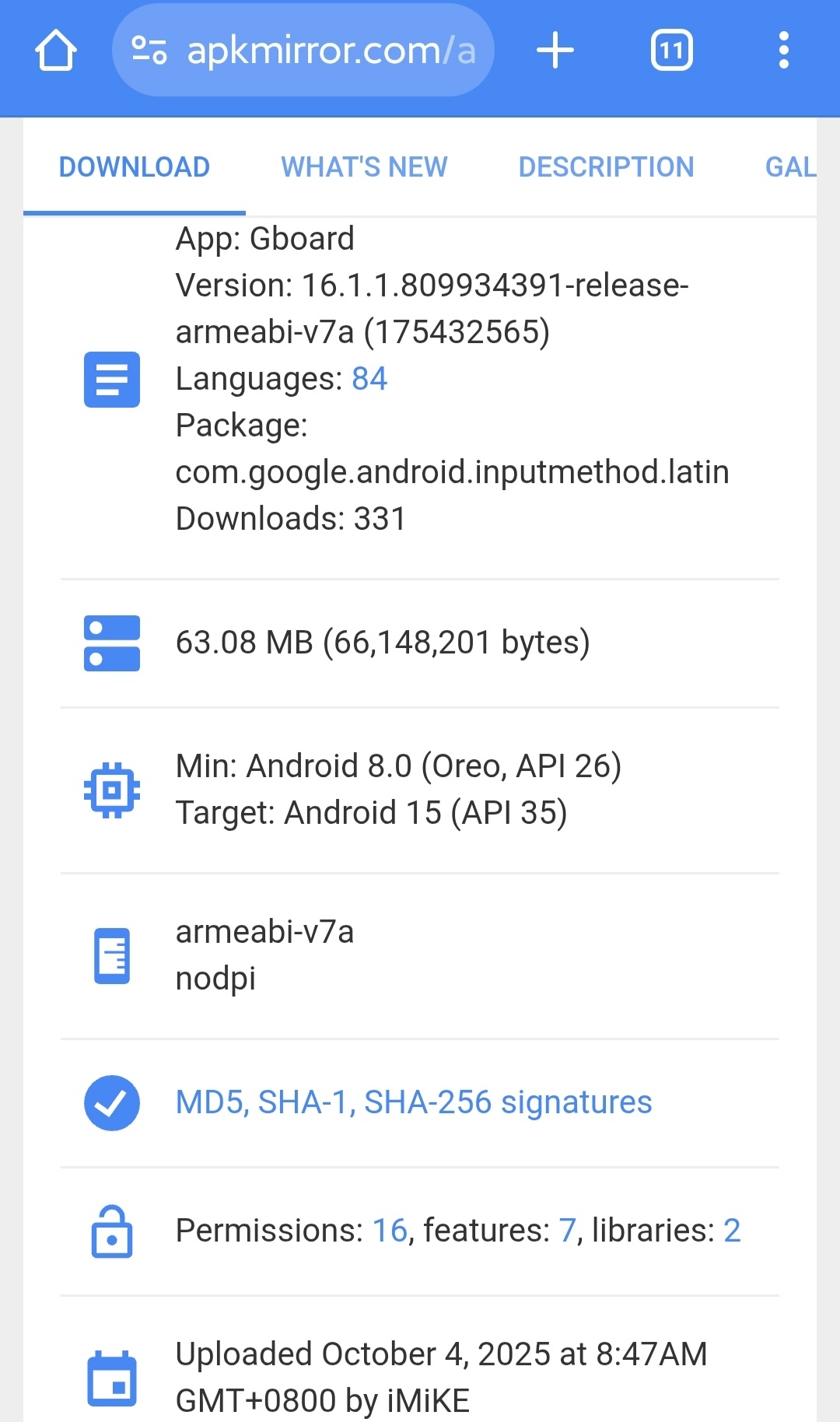Open a new browser tab

coord(555,51)
